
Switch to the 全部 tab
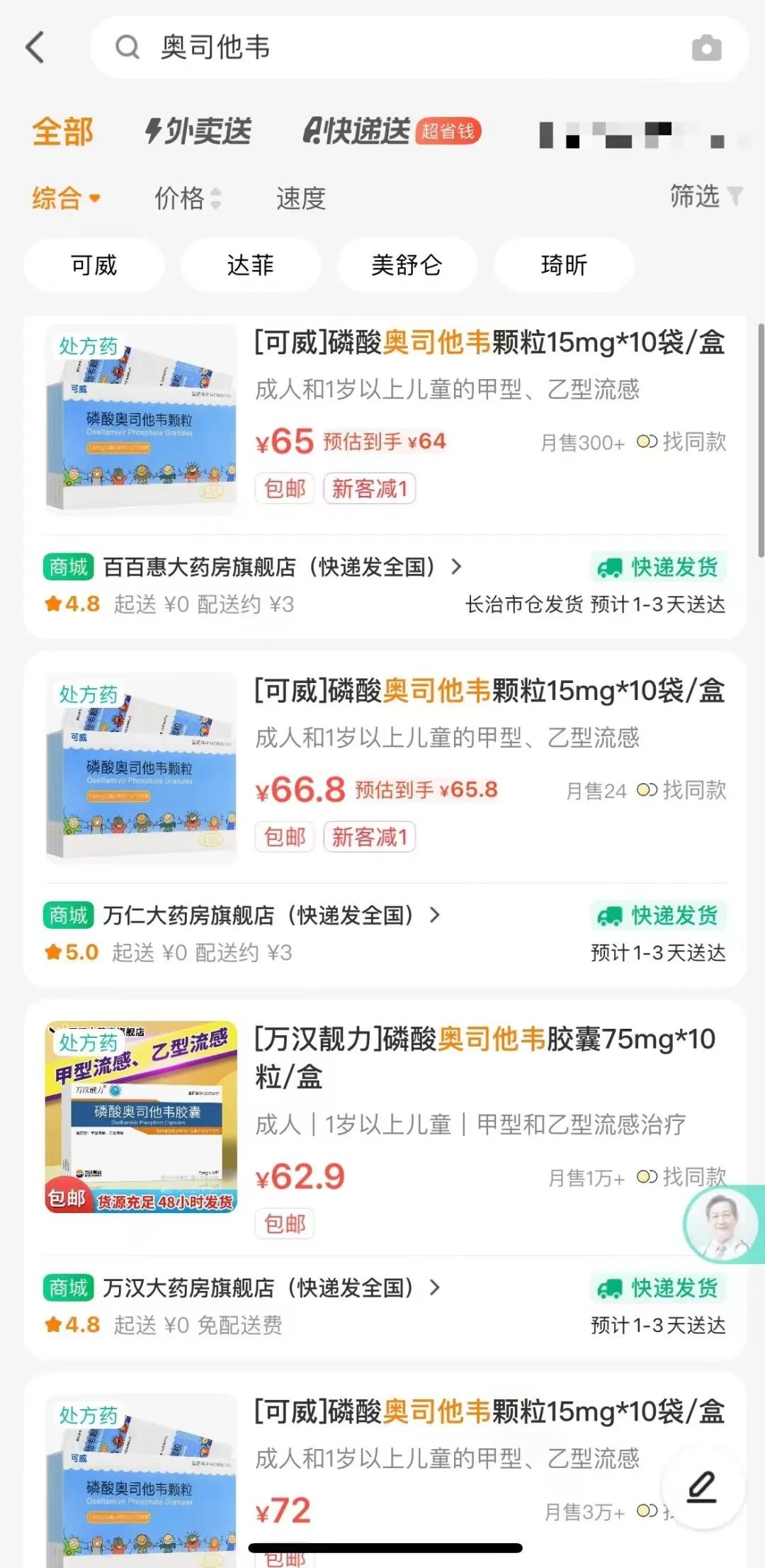click(x=62, y=131)
